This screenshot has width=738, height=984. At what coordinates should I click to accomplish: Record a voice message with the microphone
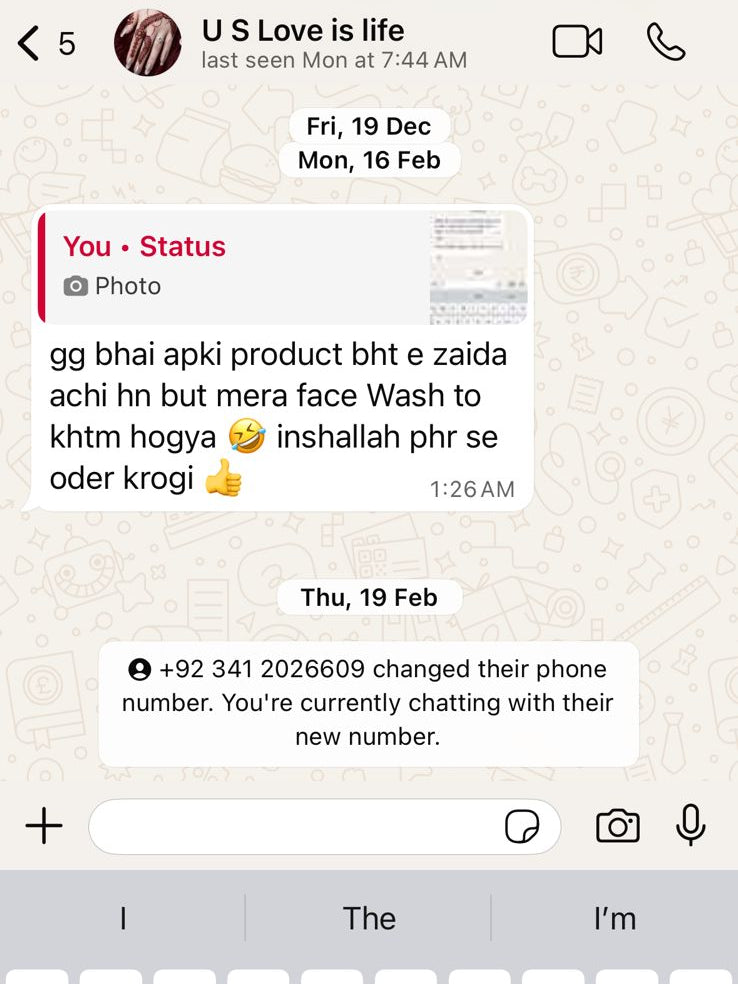point(690,826)
